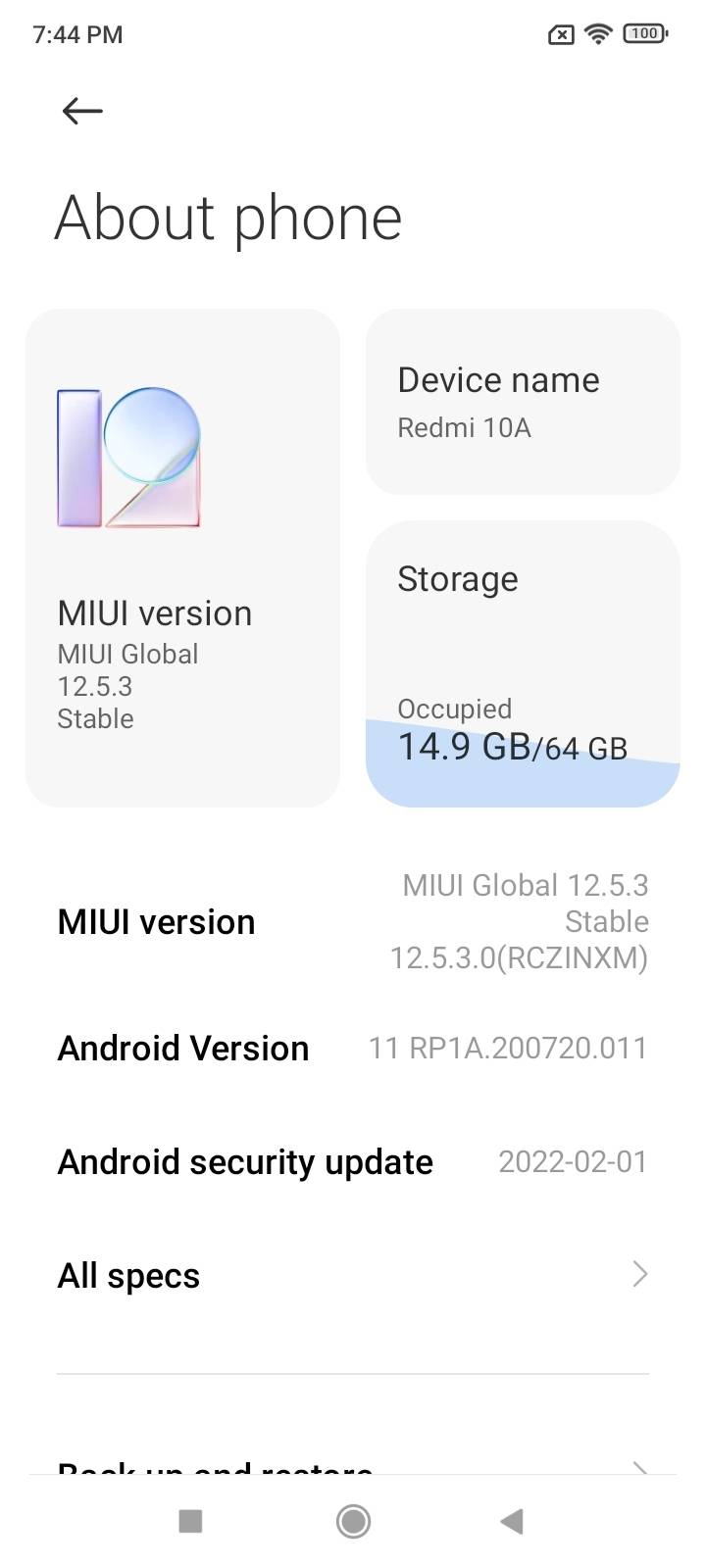Open All specs

click(353, 1275)
